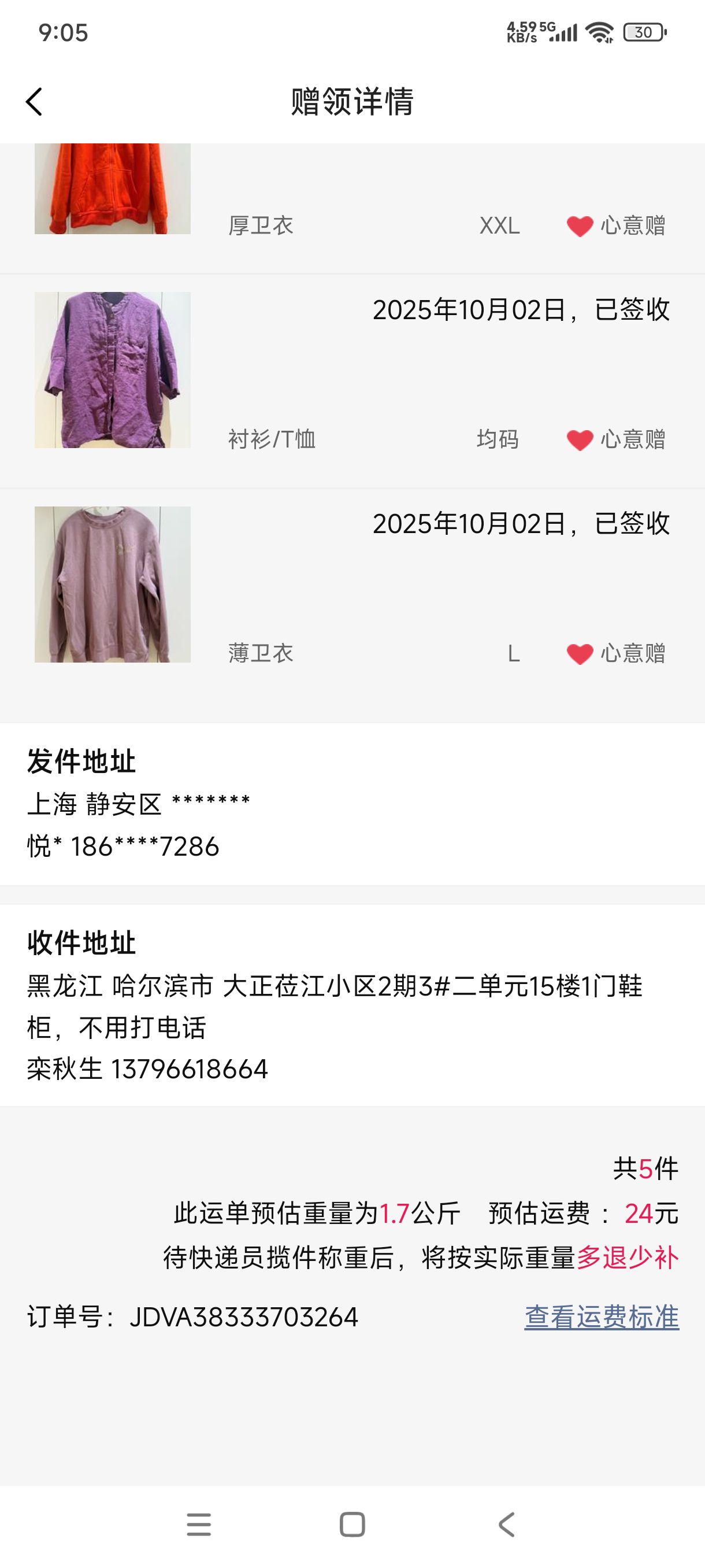Open the 查看运费标准 link
This screenshot has height=1568, width=705.
pos(601,1317)
